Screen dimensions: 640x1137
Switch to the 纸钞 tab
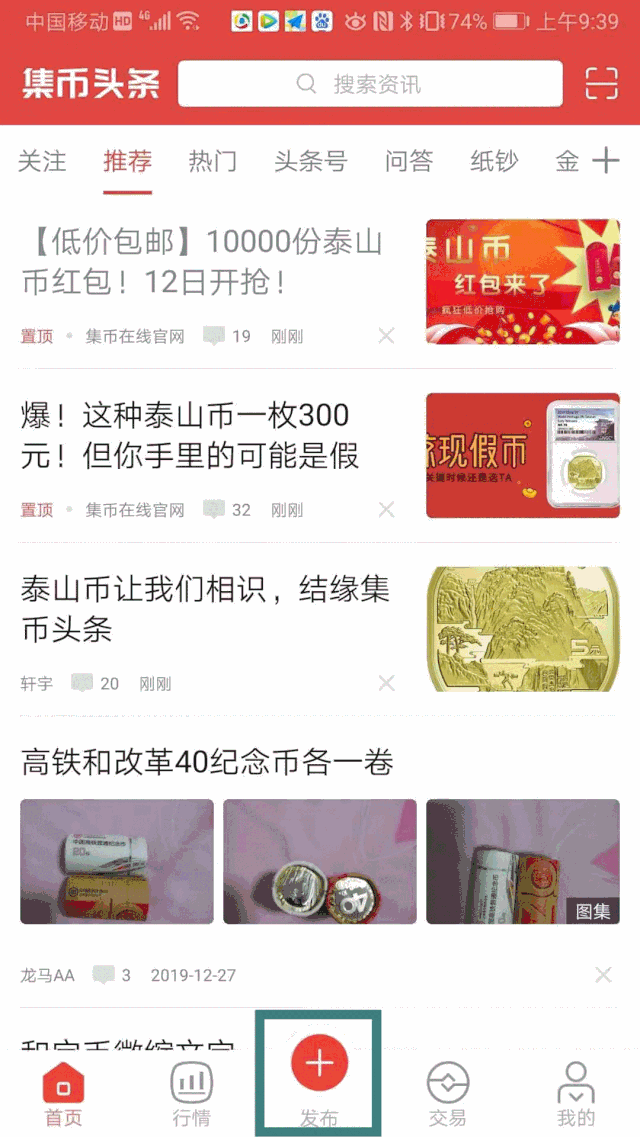pyautogui.click(x=494, y=161)
